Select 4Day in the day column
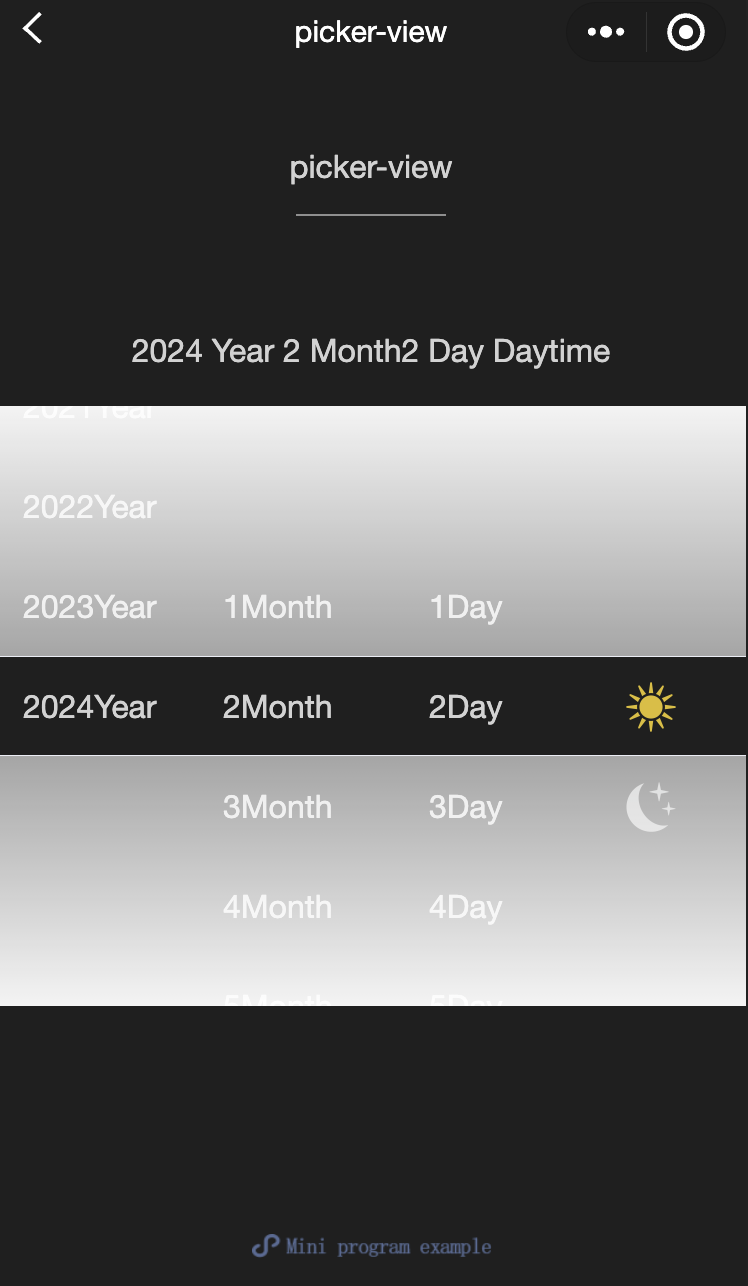This screenshot has width=748, height=1286. pyautogui.click(x=465, y=907)
